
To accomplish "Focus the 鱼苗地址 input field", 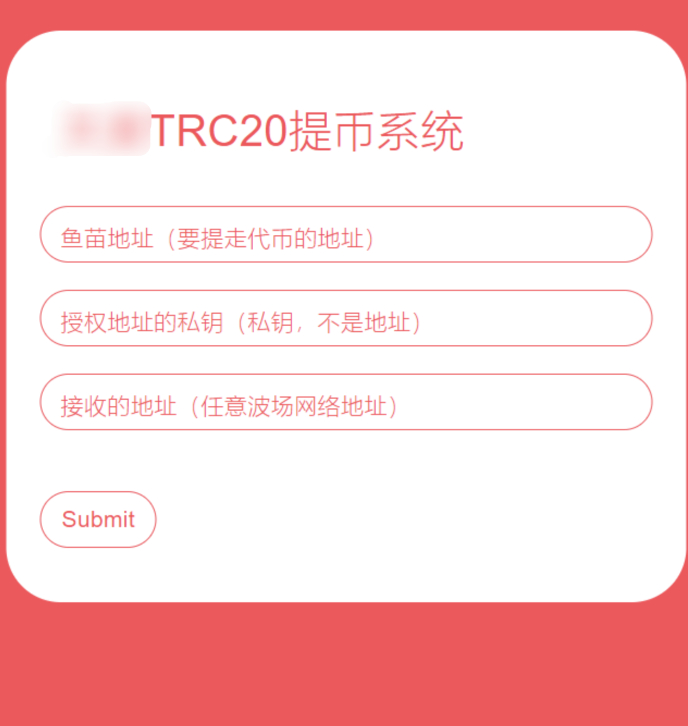I will click(x=346, y=235).
